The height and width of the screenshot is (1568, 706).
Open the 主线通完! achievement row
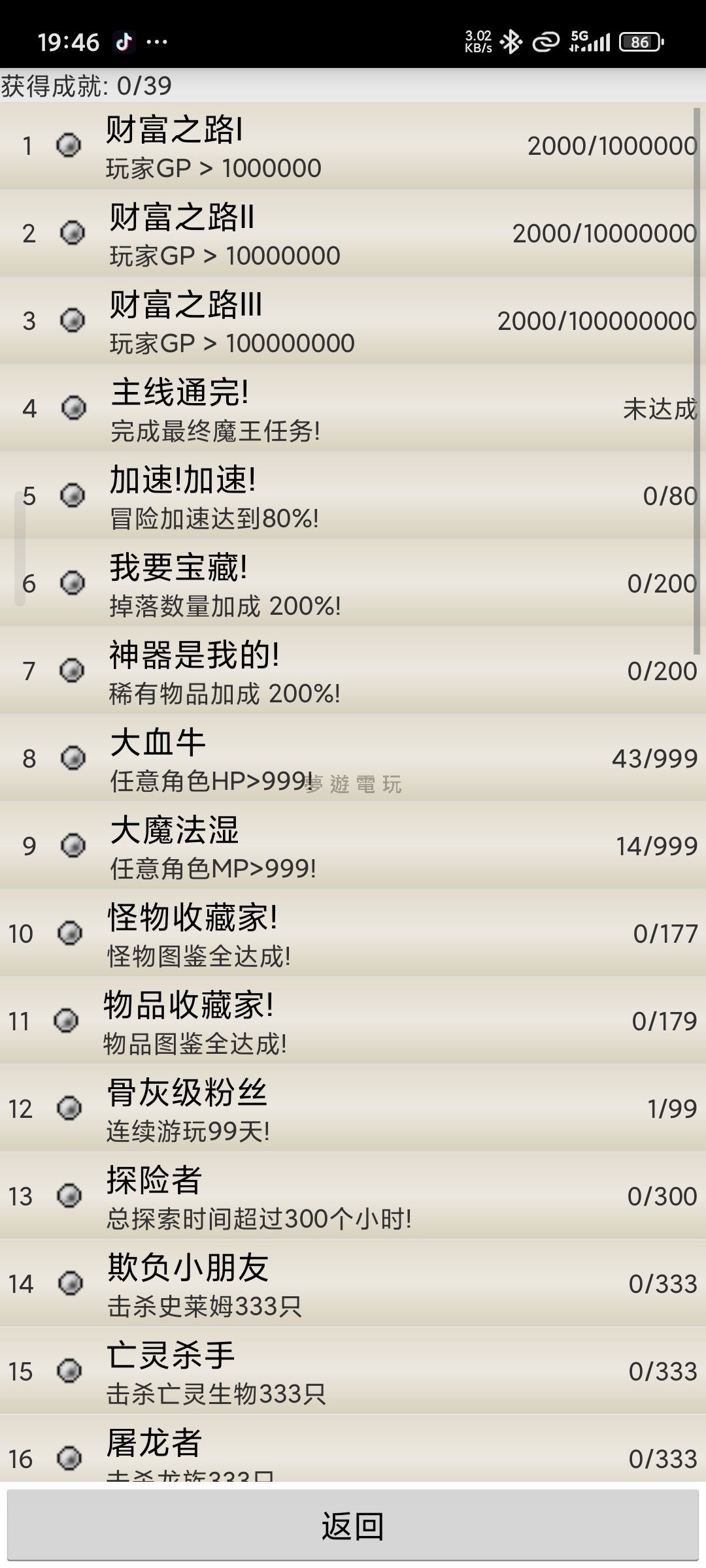click(x=353, y=409)
